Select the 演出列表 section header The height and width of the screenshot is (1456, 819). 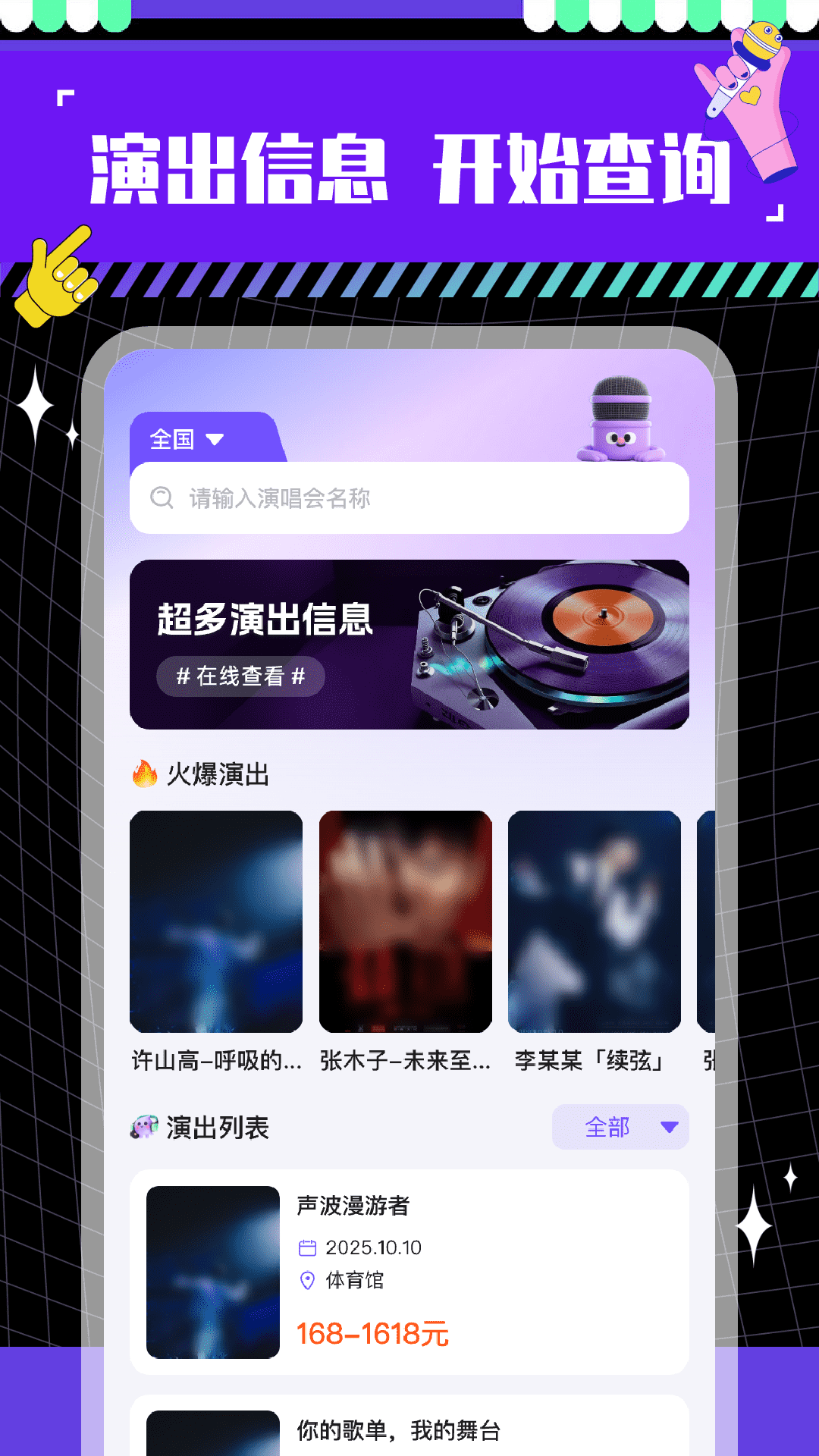(218, 1128)
